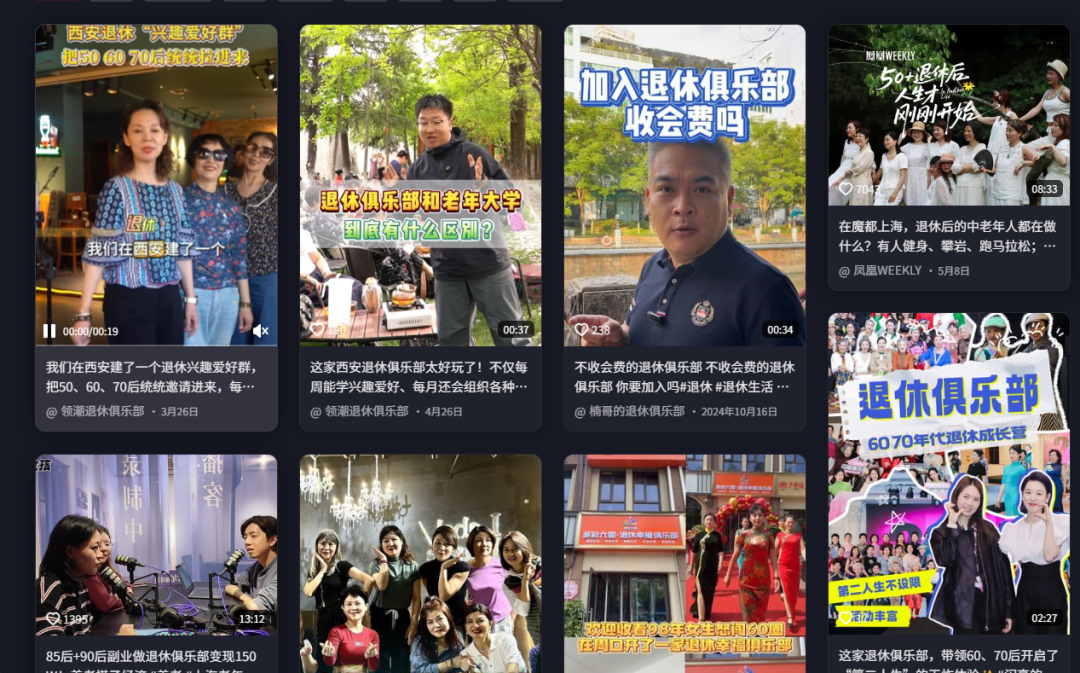Like the 85后+90后副业 video
1080x673 pixels.
53,619
